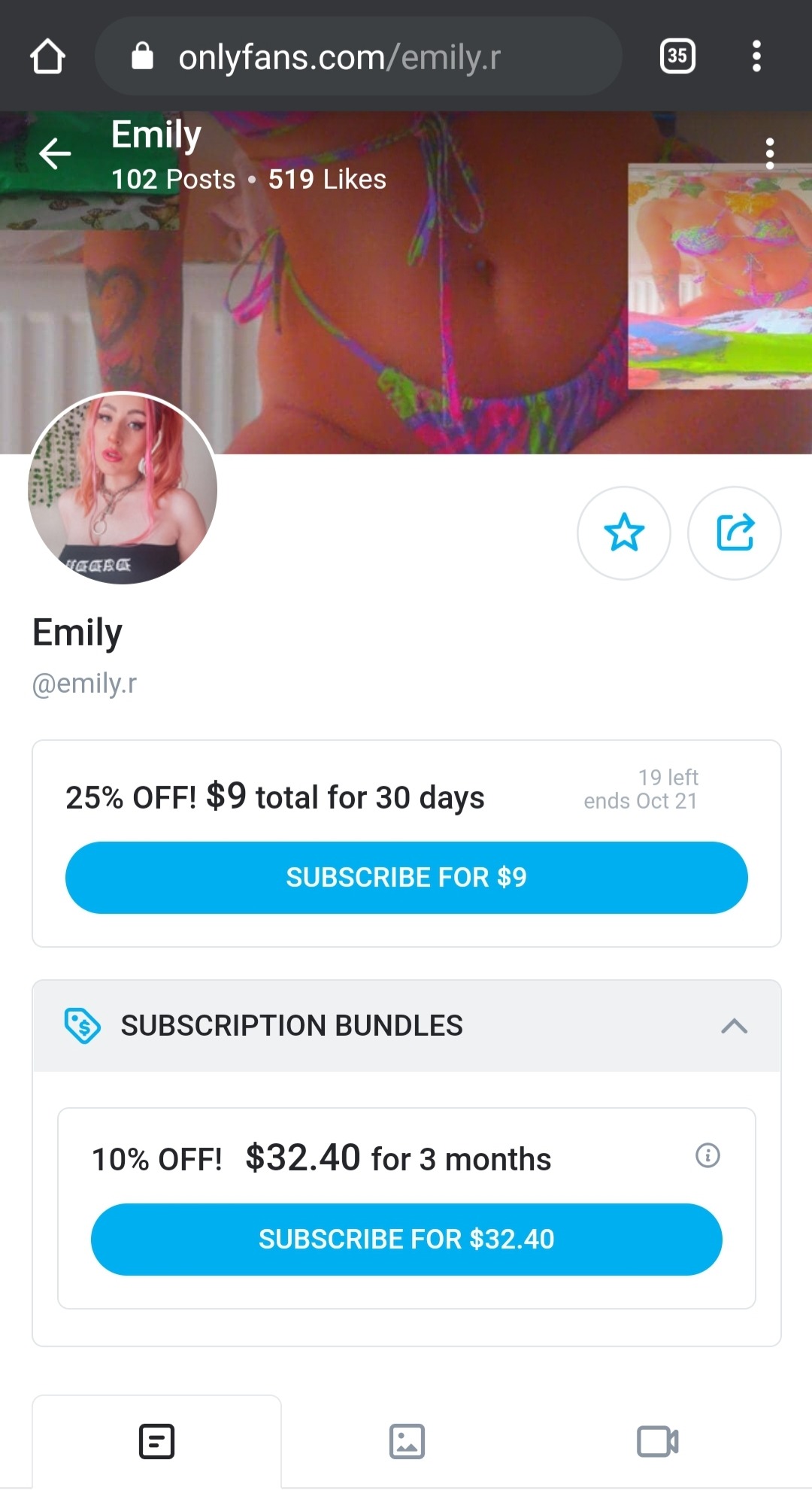The height and width of the screenshot is (1490, 812).
Task: Go back using the profile header arrow
Action: tap(55, 154)
